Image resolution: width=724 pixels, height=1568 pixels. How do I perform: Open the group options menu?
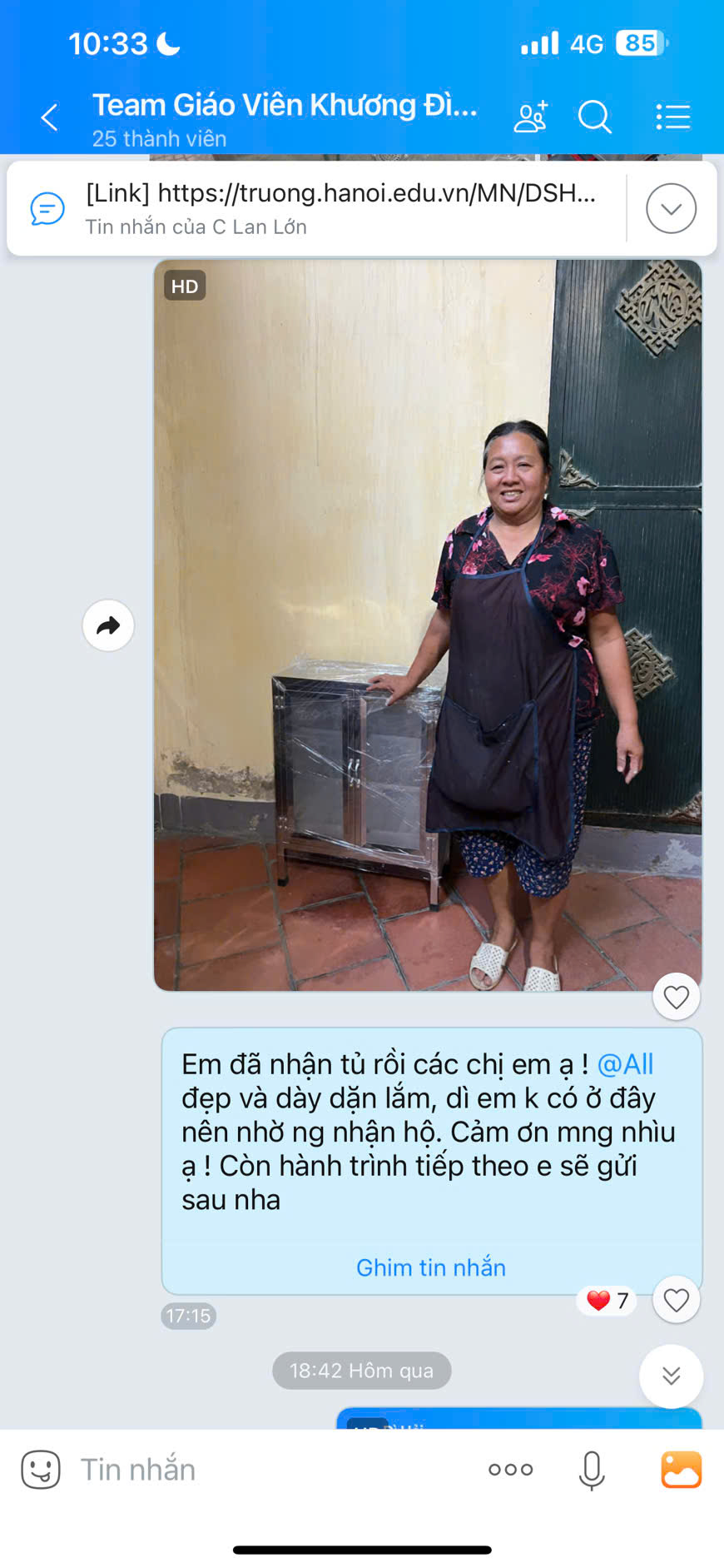point(672,117)
